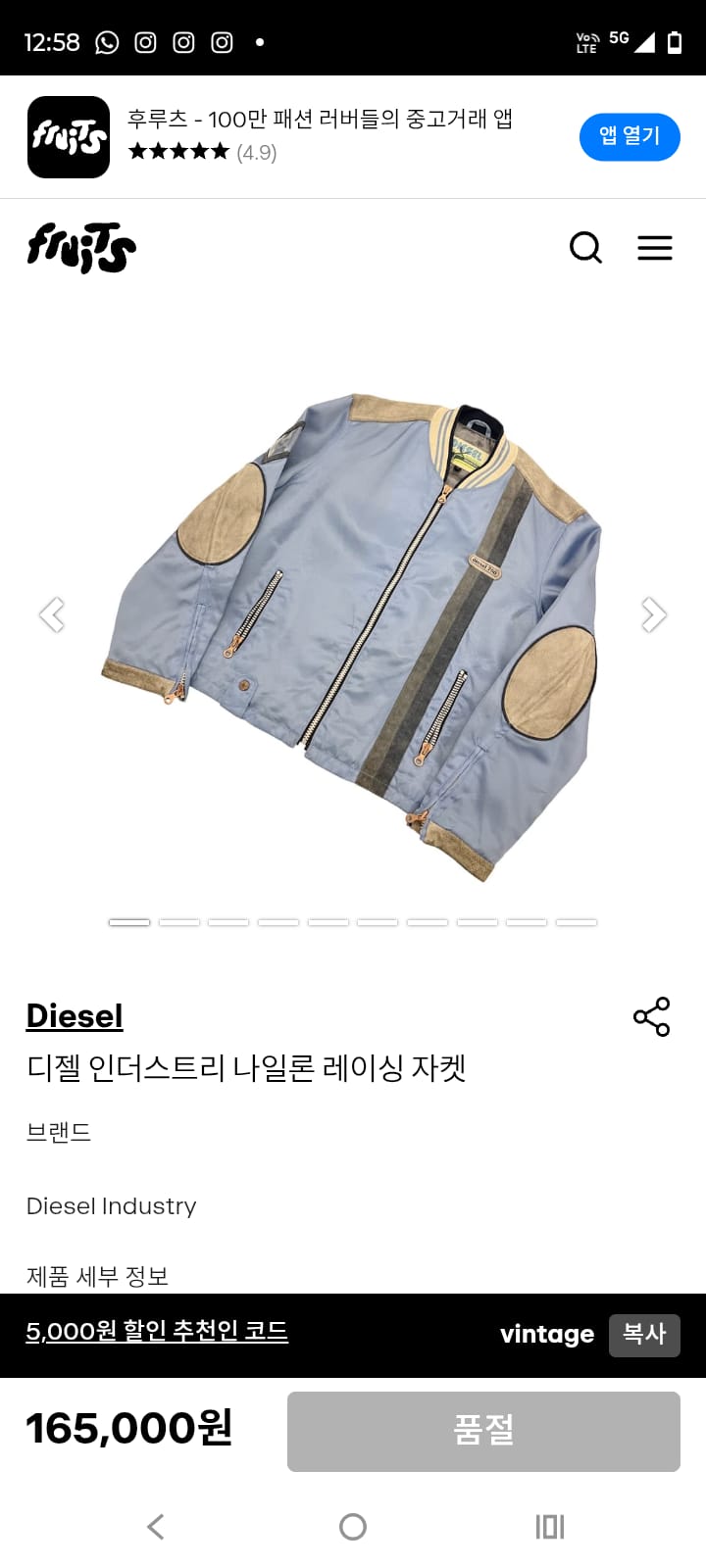Open the Diesel brand link

[x=74, y=1016]
